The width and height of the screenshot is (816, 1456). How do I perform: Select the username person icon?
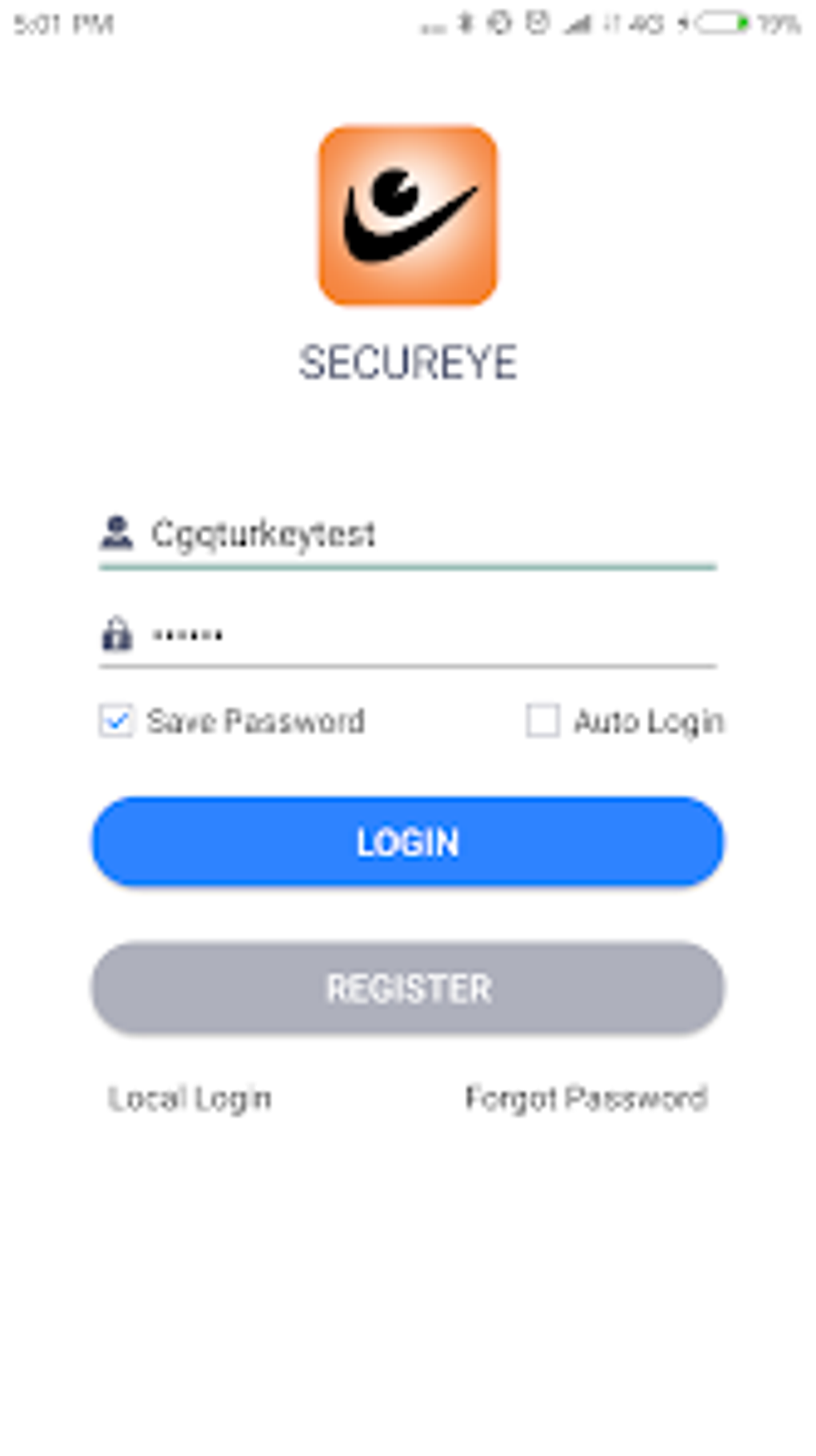click(x=118, y=532)
